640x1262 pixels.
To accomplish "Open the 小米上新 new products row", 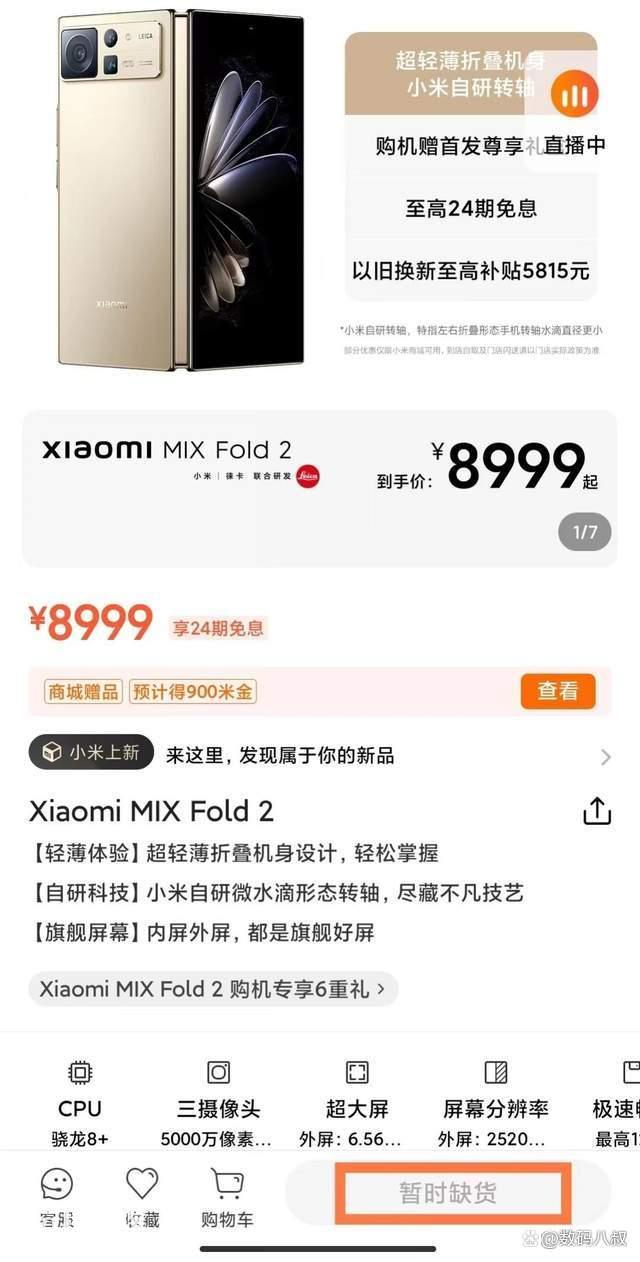I will coord(320,755).
